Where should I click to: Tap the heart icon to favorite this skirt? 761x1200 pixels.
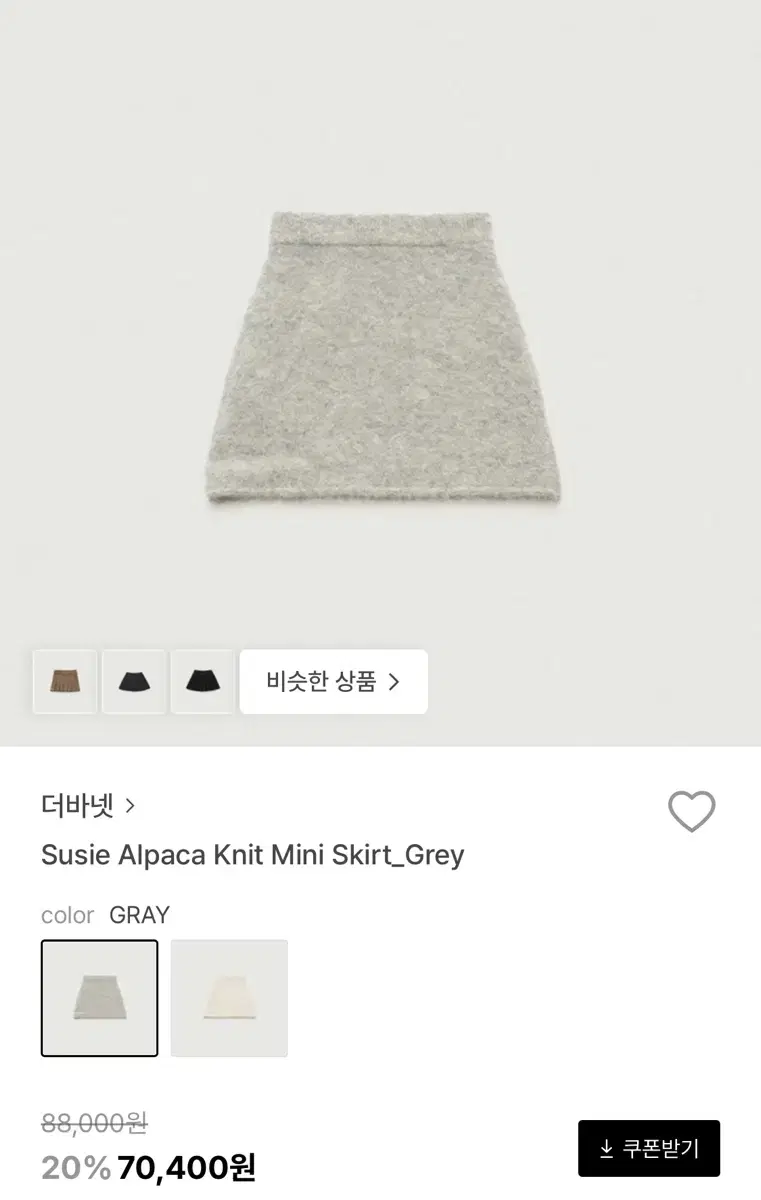(x=693, y=812)
